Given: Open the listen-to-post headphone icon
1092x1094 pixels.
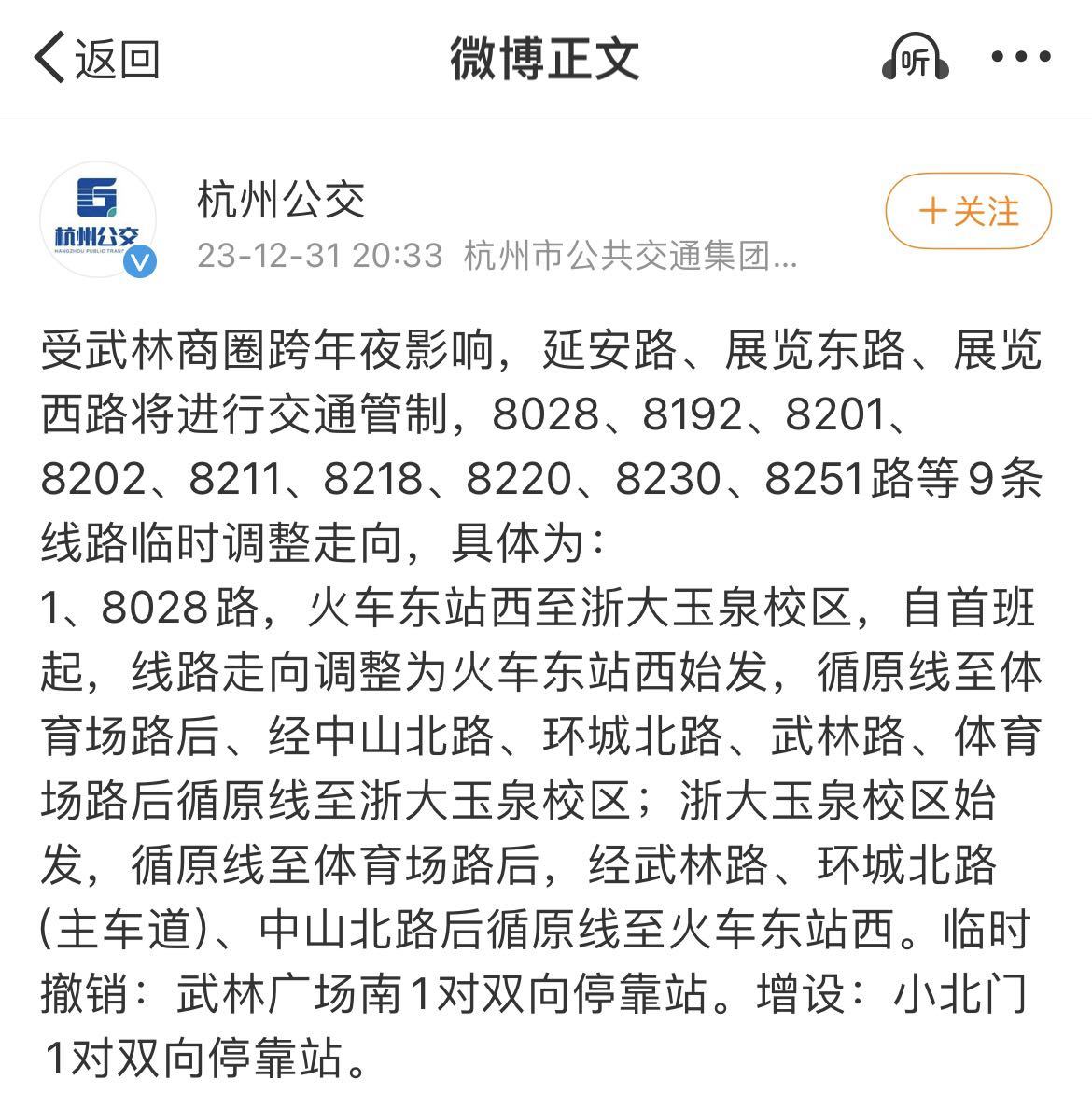Looking at the screenshot, I should [915, 59].
